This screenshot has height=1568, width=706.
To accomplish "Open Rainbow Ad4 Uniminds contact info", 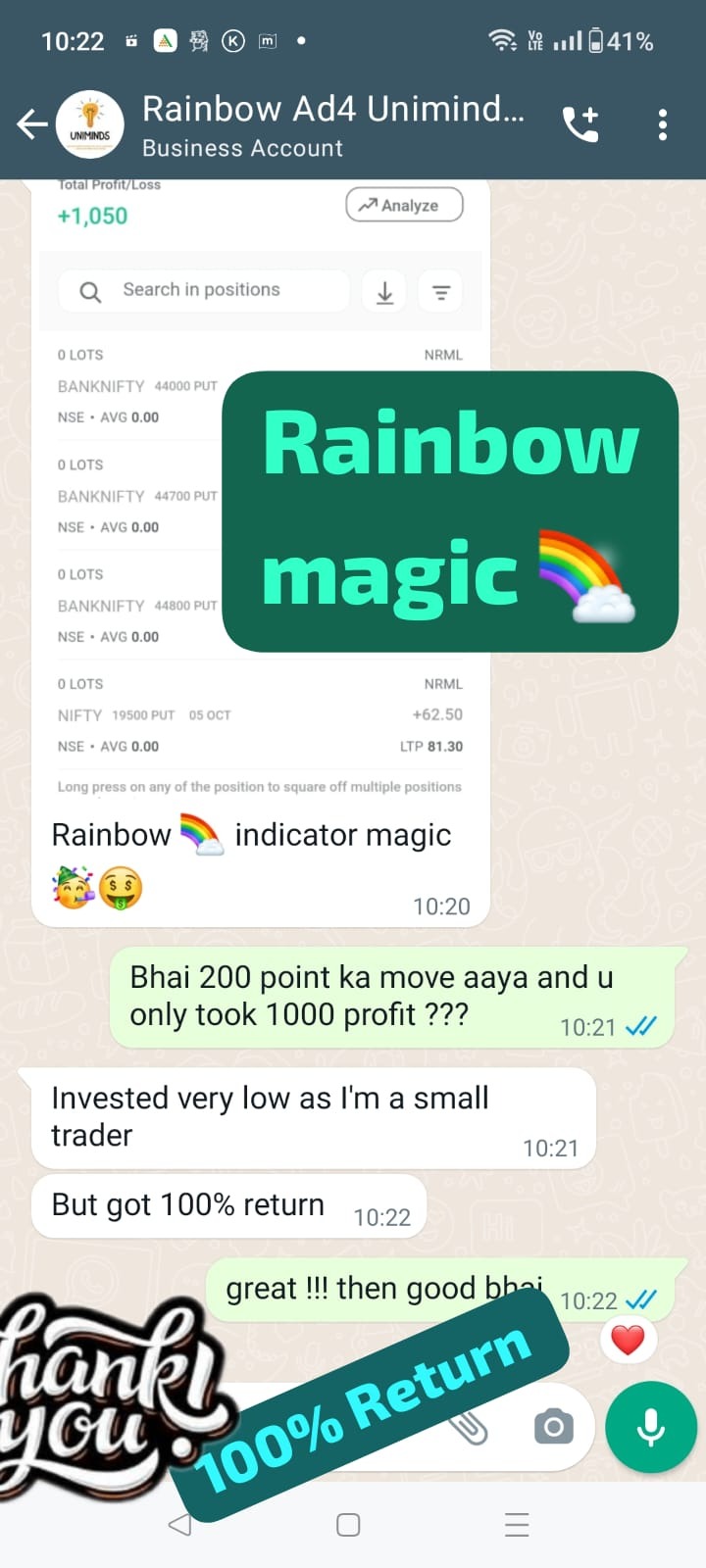I will click(333, 124).
